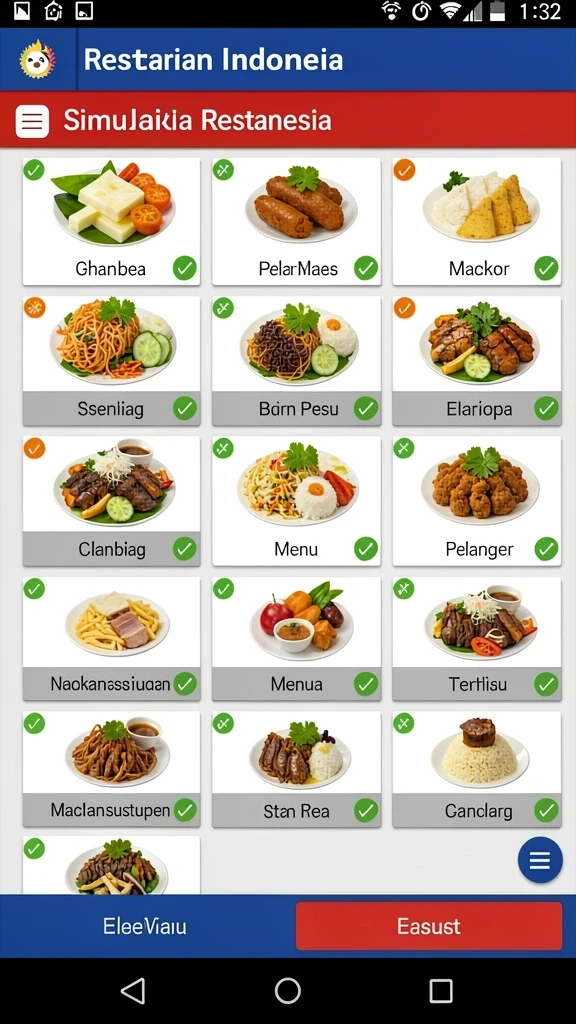The image size is (576, 1024).
Task: Toggle the checkmark on the Menu card
Action: 366,549
